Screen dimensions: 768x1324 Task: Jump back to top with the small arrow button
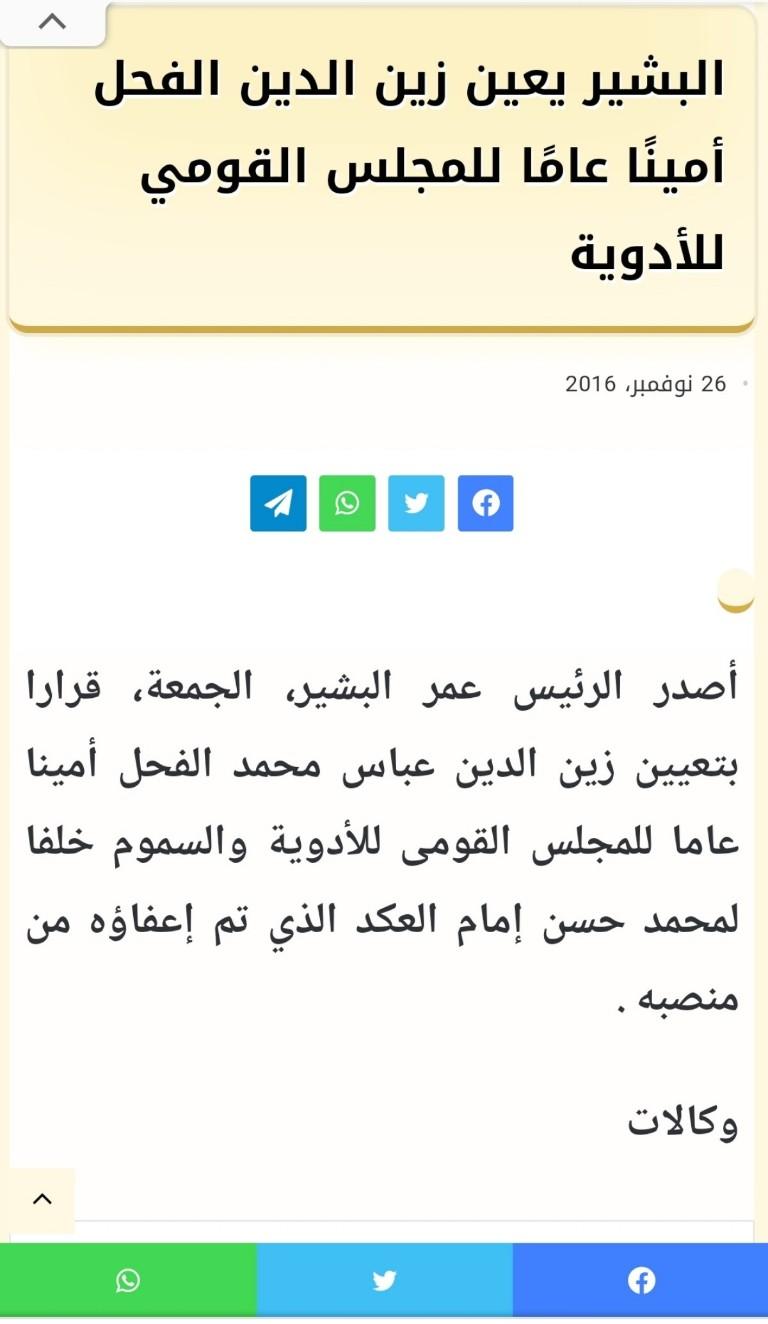pyautogui.click(x=42, y=1200)
